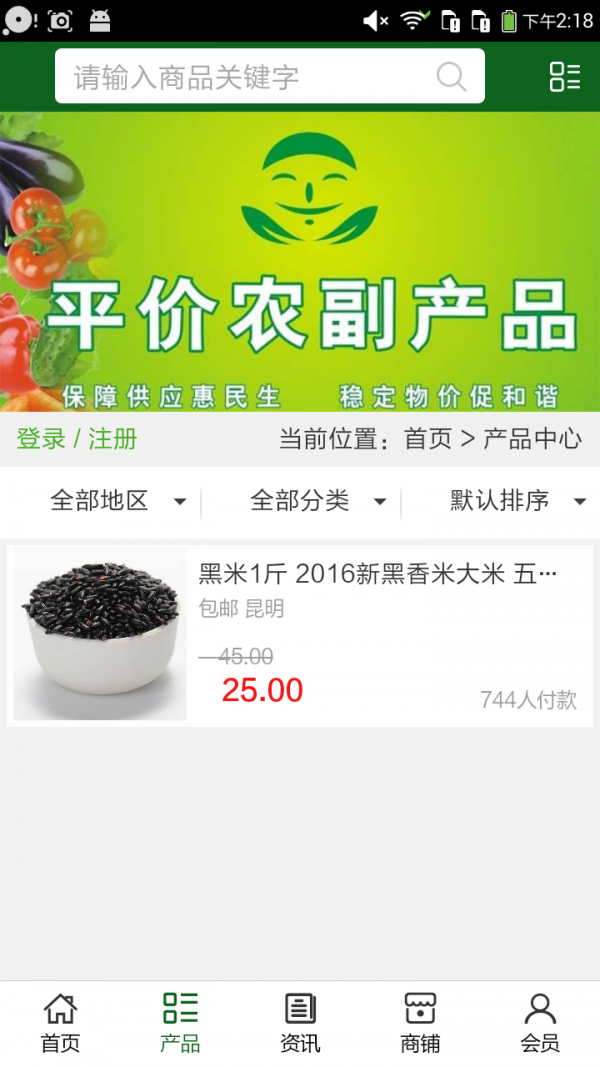
Task: Switch to the 首页 tab
Action: (x=60, y=1023)
